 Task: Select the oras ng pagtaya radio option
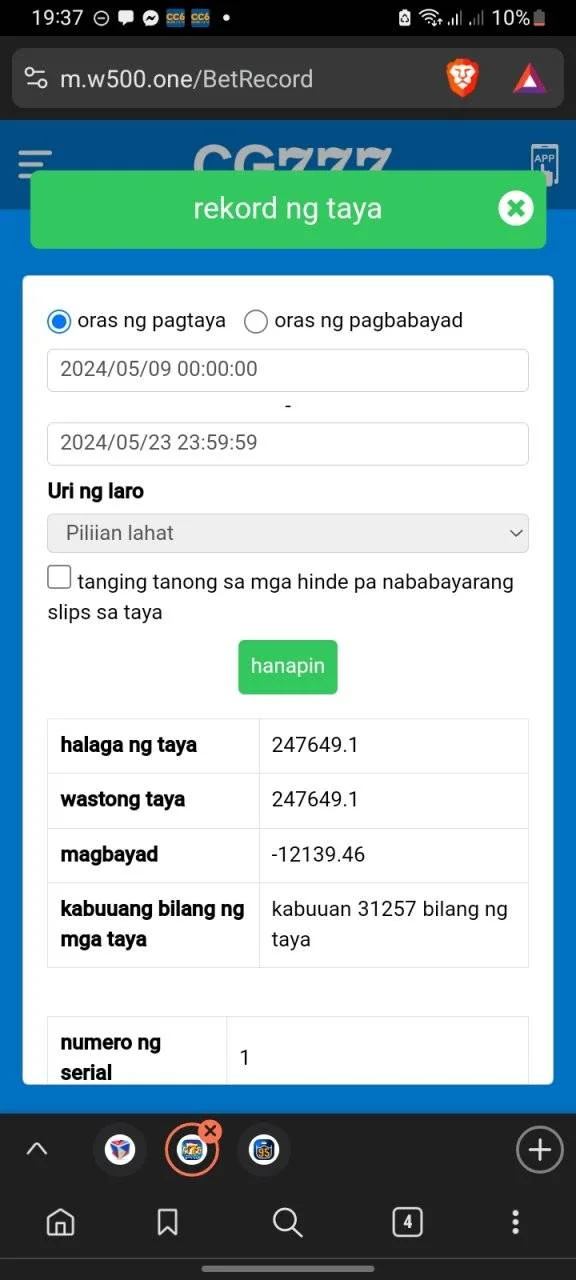(x=60, y=321)
